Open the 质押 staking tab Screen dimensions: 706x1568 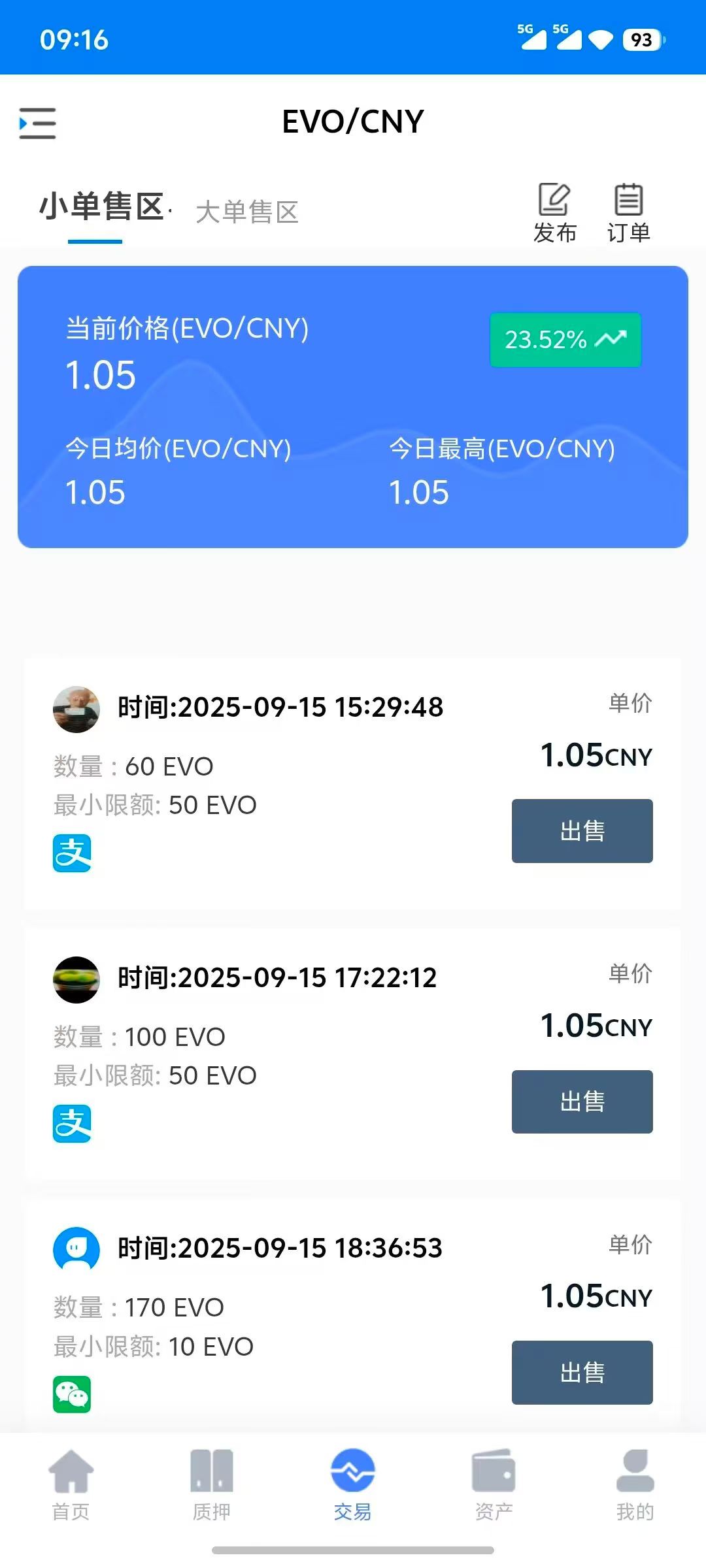tap(212, 1484)
